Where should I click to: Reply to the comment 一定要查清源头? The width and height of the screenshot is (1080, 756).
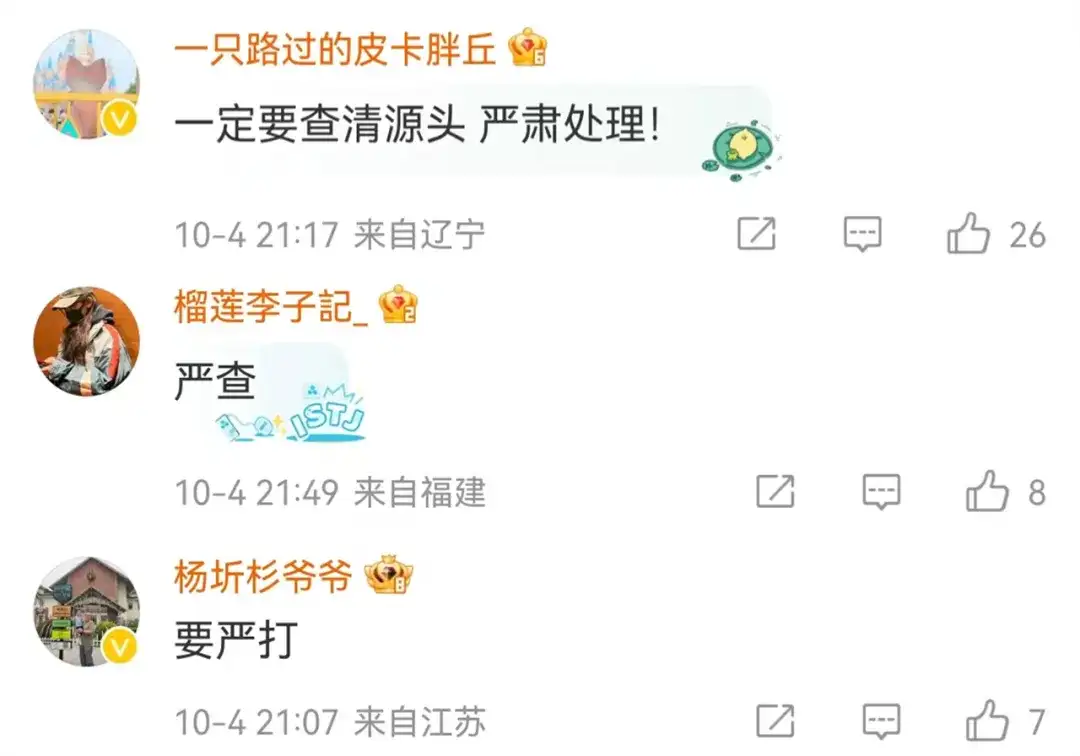click(862, 234)
